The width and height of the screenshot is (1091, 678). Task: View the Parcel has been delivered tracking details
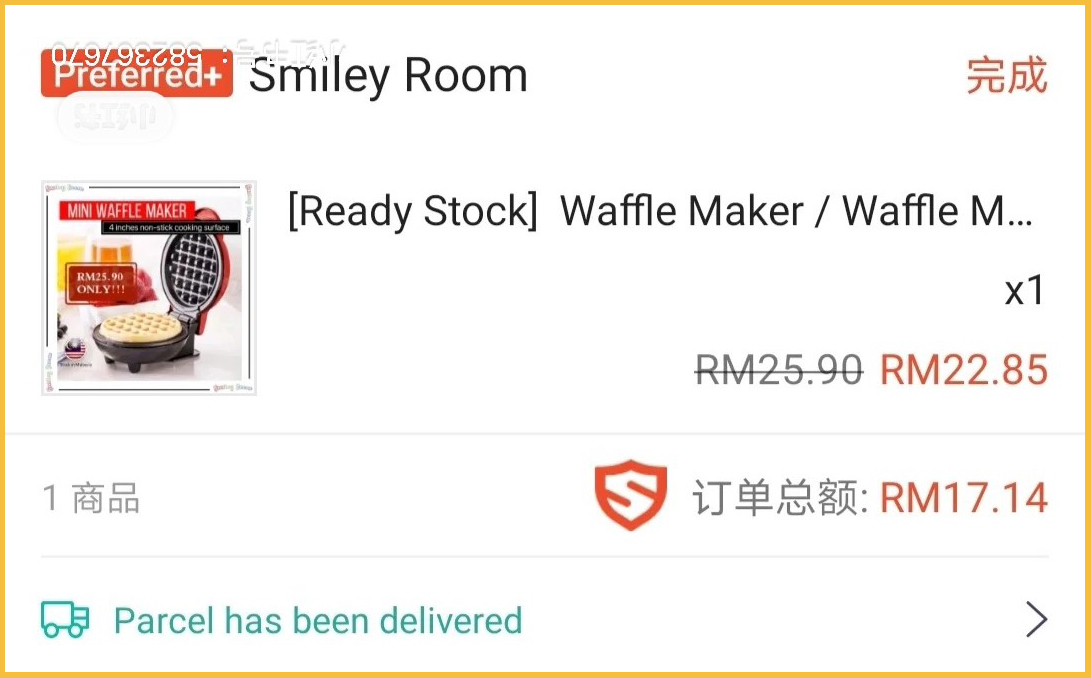click(318, 620)
